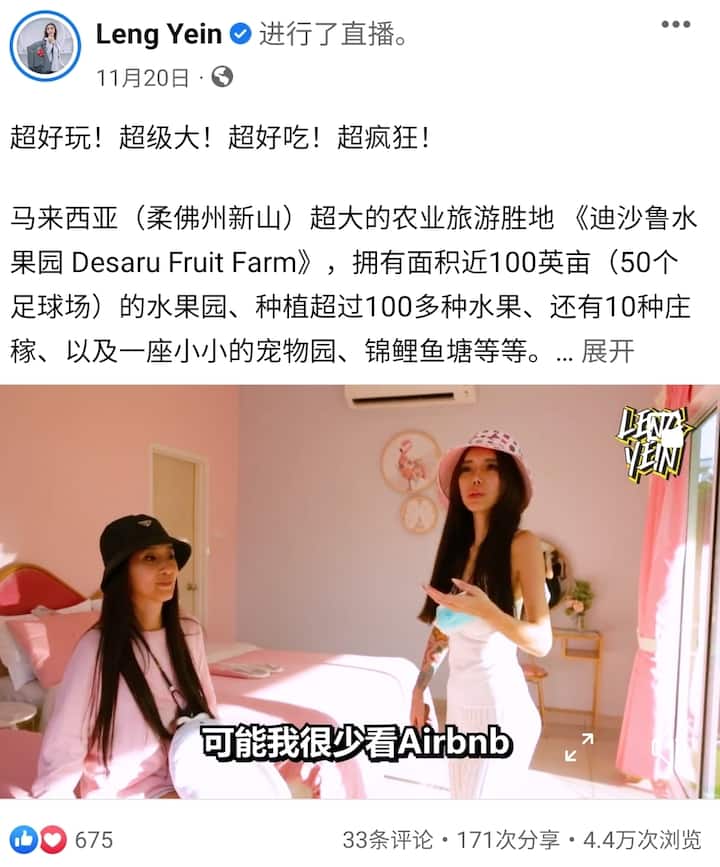Screen dimensions: 720x867
Task: Open the 33条评论 comments
Action: coord(388,838)
